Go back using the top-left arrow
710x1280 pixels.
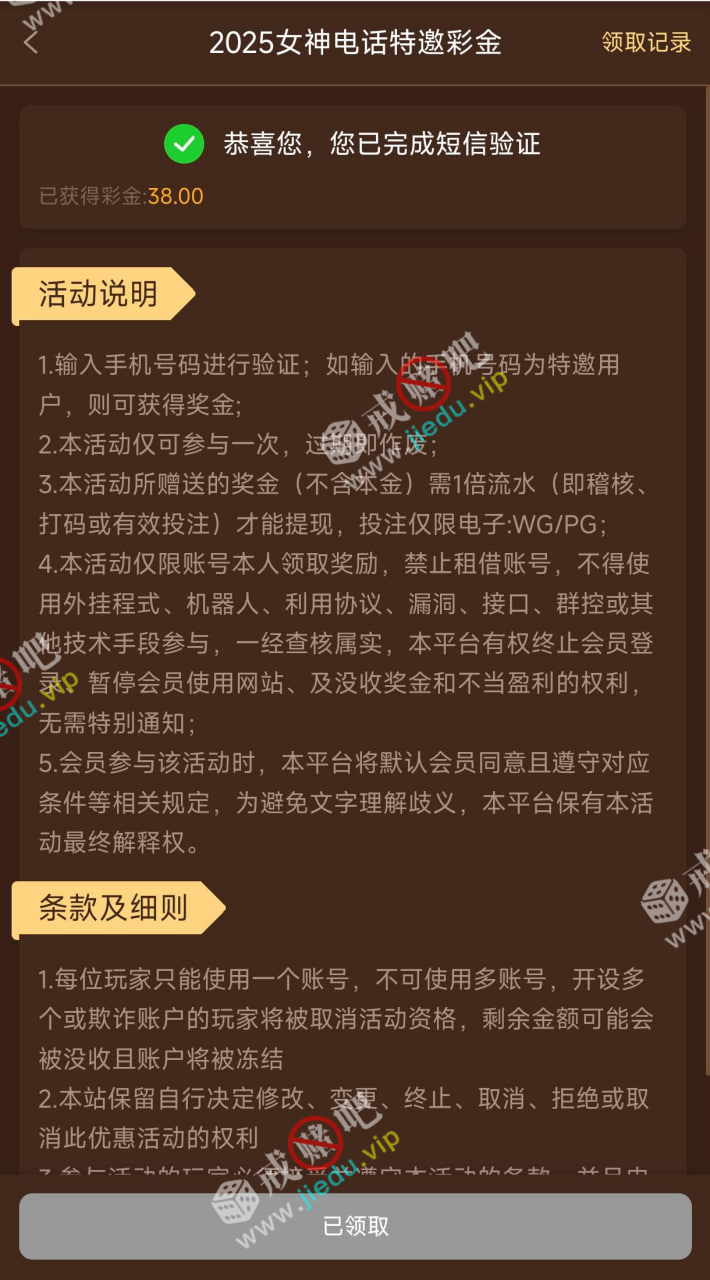click(x=31, y=43)
